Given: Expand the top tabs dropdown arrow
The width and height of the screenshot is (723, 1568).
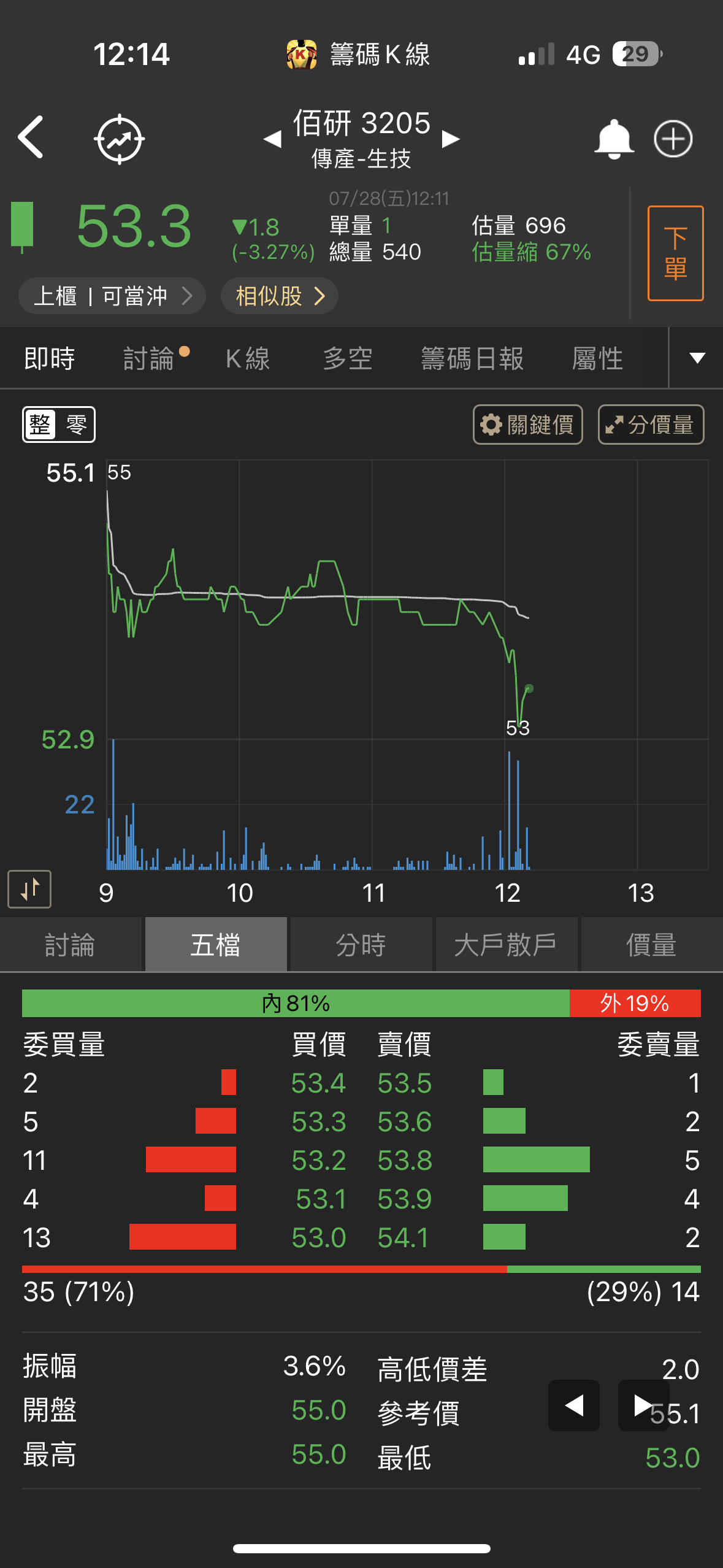Looking at the screenshot, I should pyautogui.click(x=697, y=358).
